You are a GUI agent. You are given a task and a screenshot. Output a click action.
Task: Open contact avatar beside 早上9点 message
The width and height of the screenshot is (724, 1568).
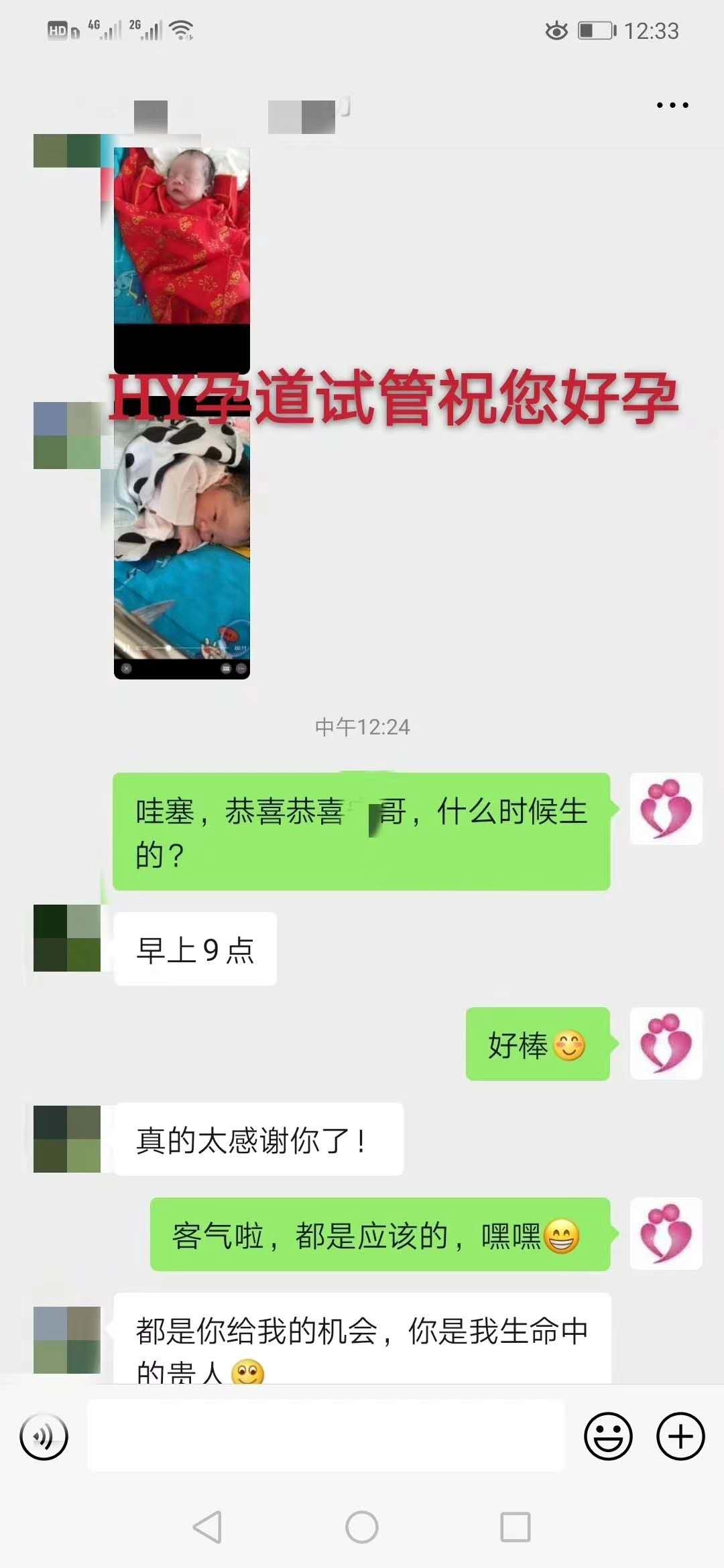click(x=67, y=938)
